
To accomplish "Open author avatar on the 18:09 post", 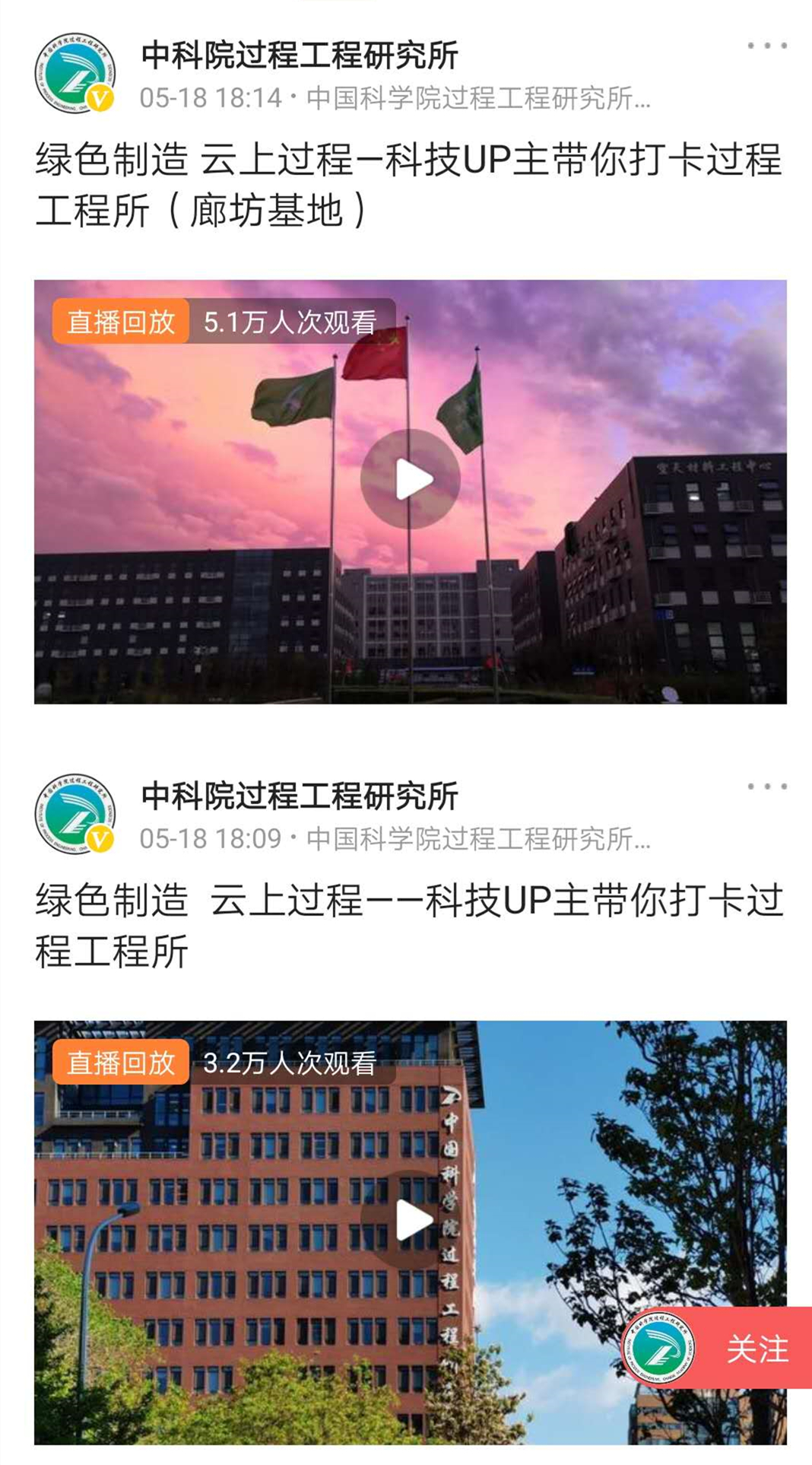I will (75, 814).
